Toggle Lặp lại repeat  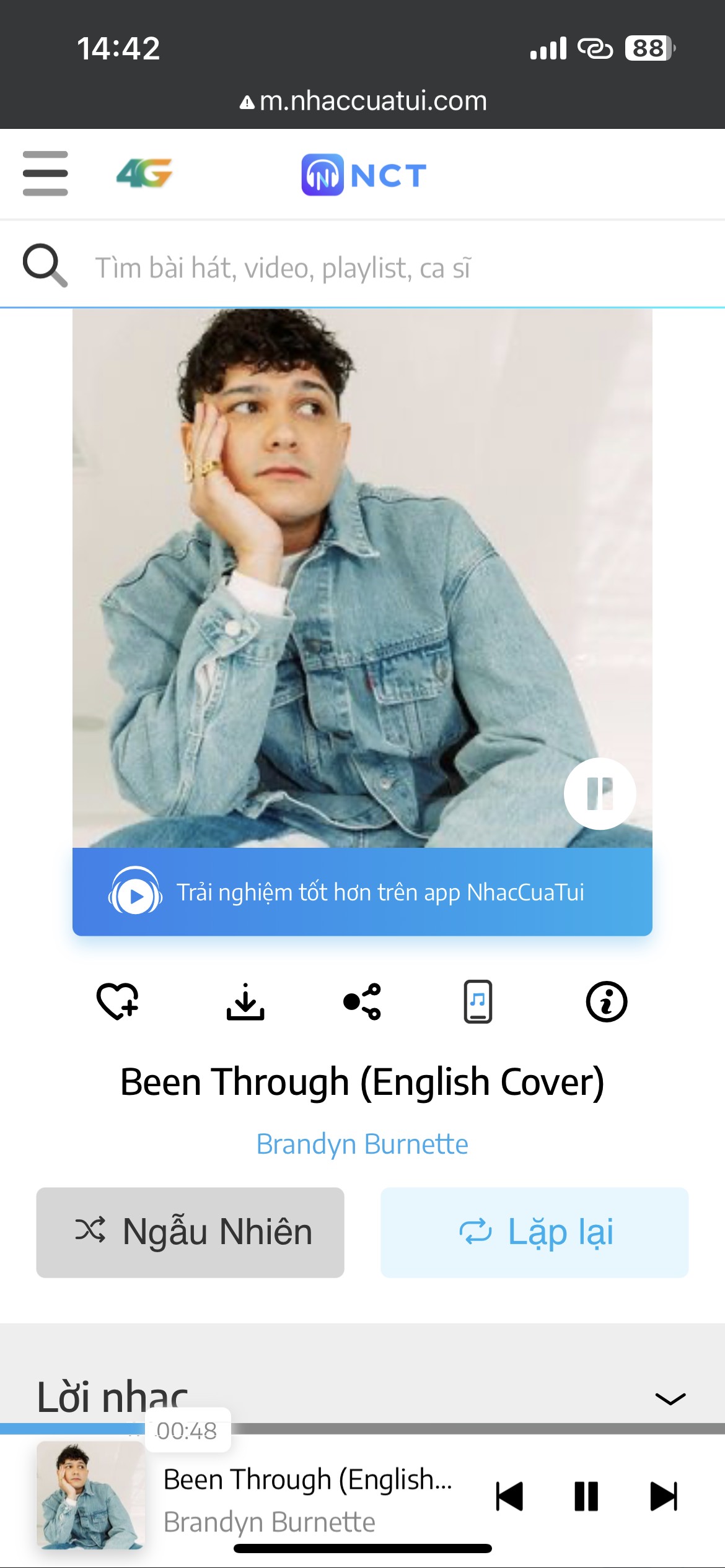tap(535, 1232)
